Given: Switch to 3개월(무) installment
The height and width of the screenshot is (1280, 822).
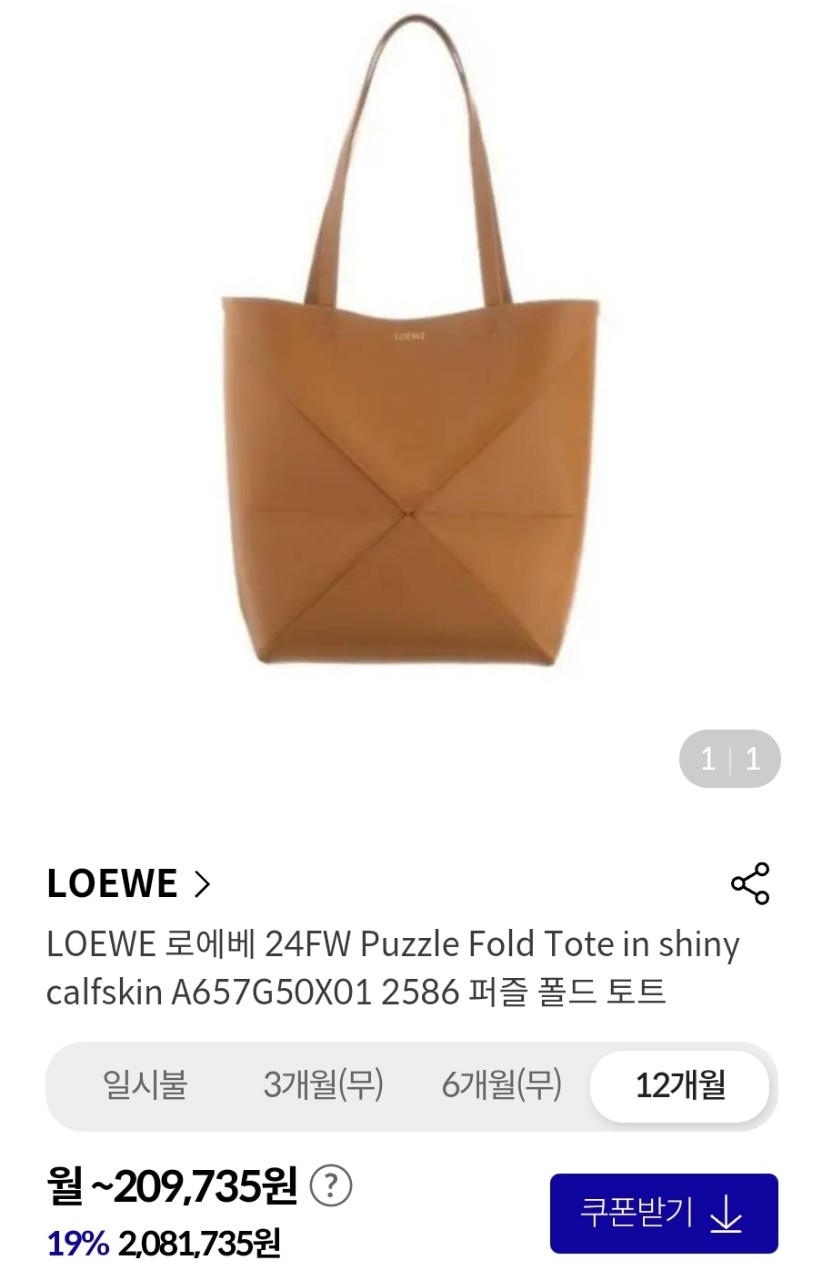Looking at the screenshot, I should pyautogui.click(x=323, y=1085).
